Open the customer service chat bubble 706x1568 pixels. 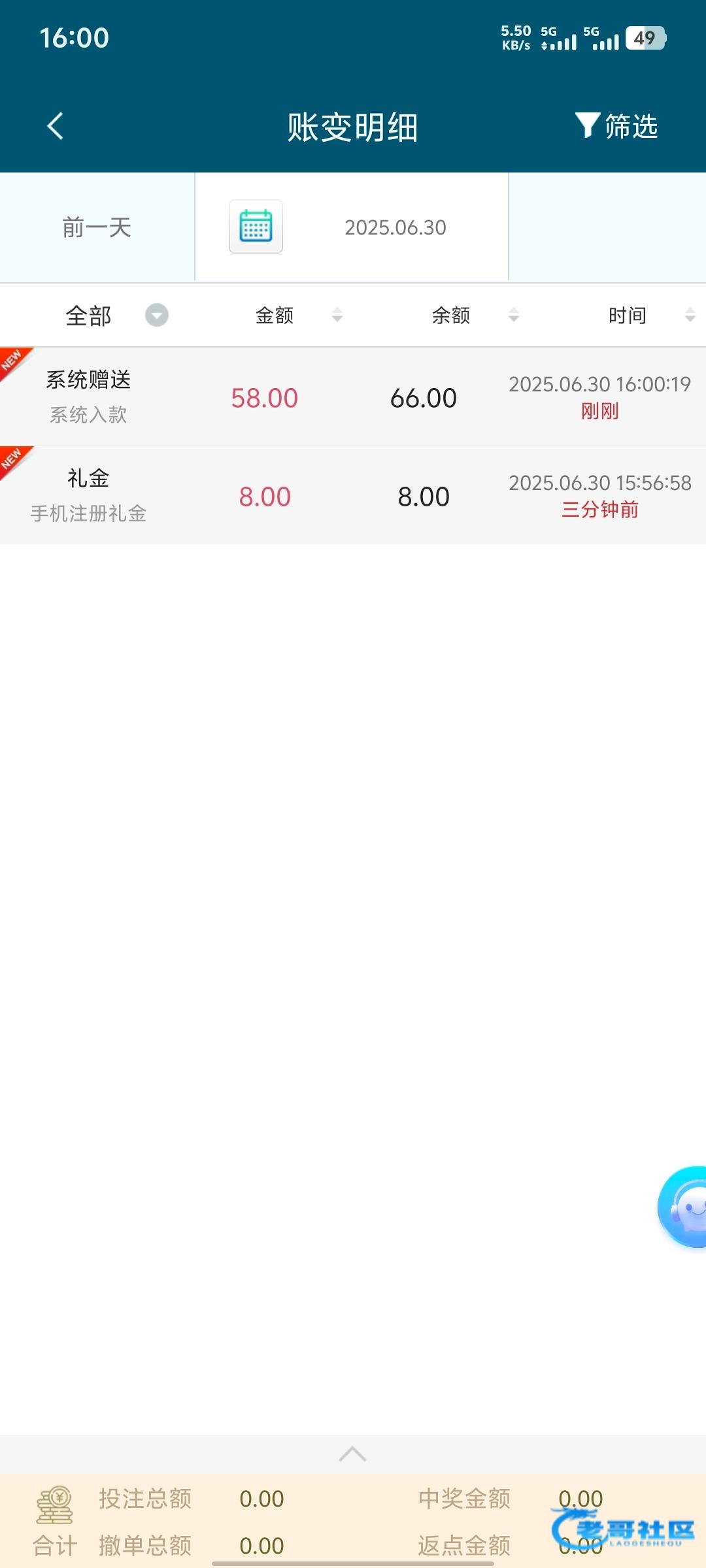[682, 1207]
